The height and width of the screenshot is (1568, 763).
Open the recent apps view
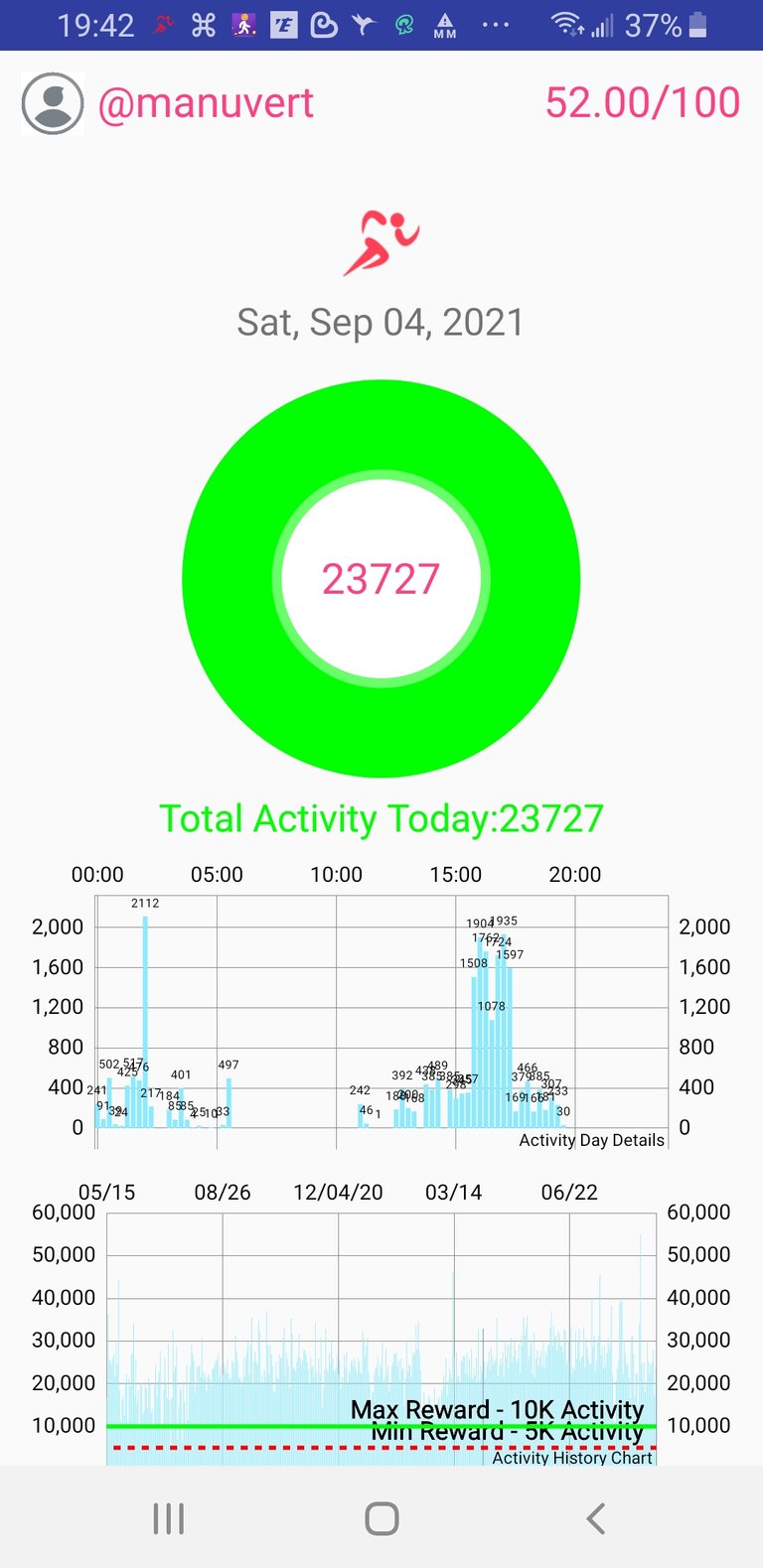click(x=169, y=1518)
